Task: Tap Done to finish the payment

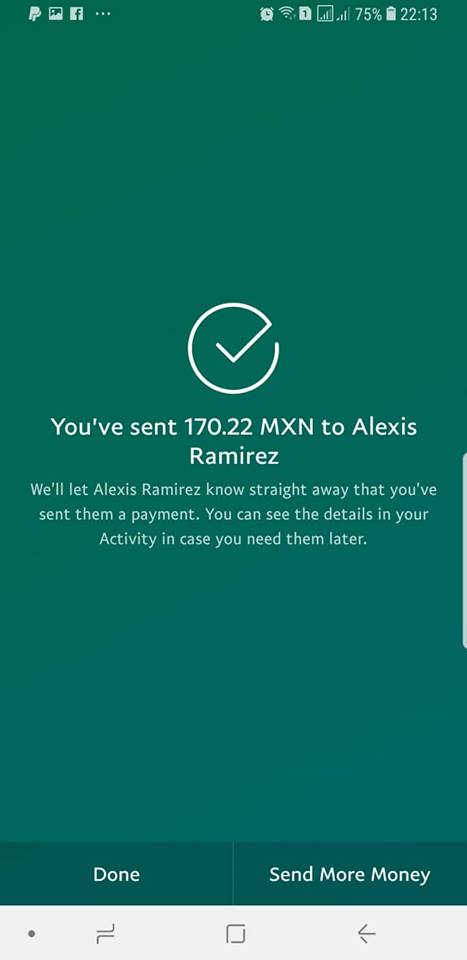Action: point(116,874)
